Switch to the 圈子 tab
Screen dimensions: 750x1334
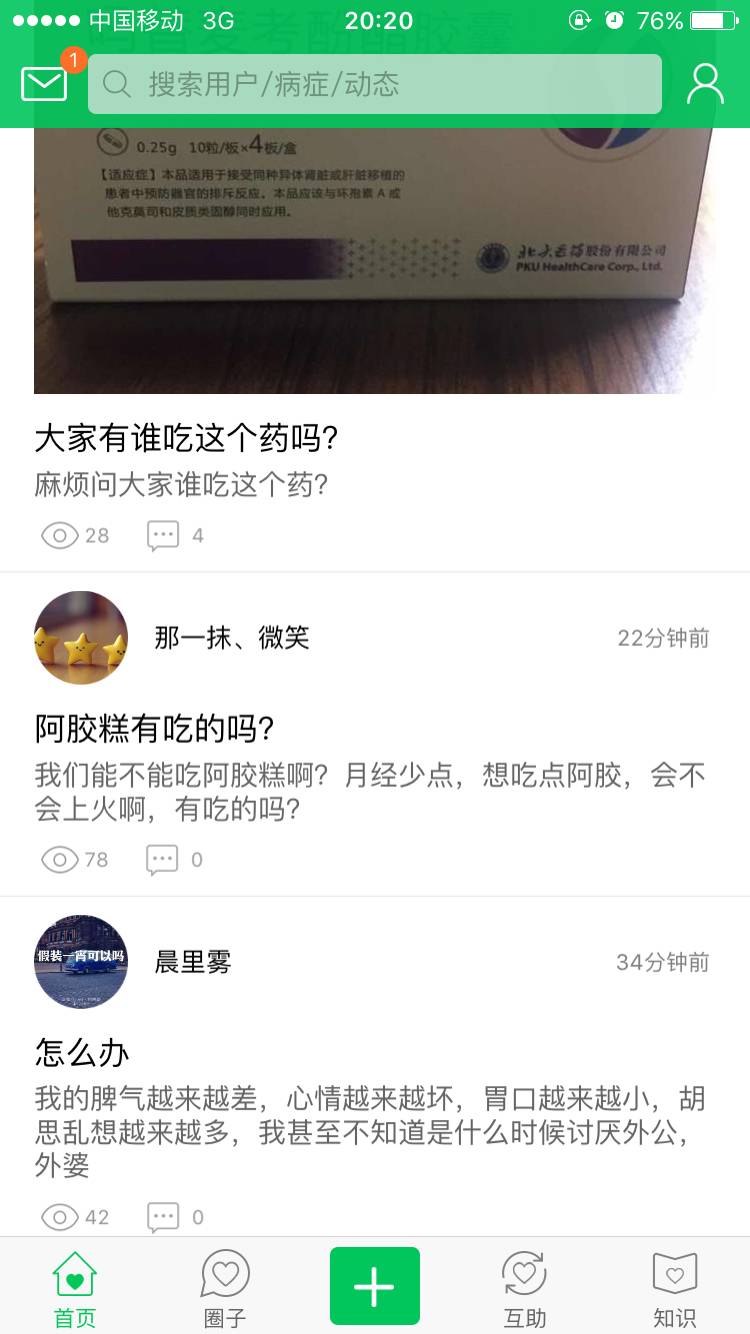point(225,1288)
